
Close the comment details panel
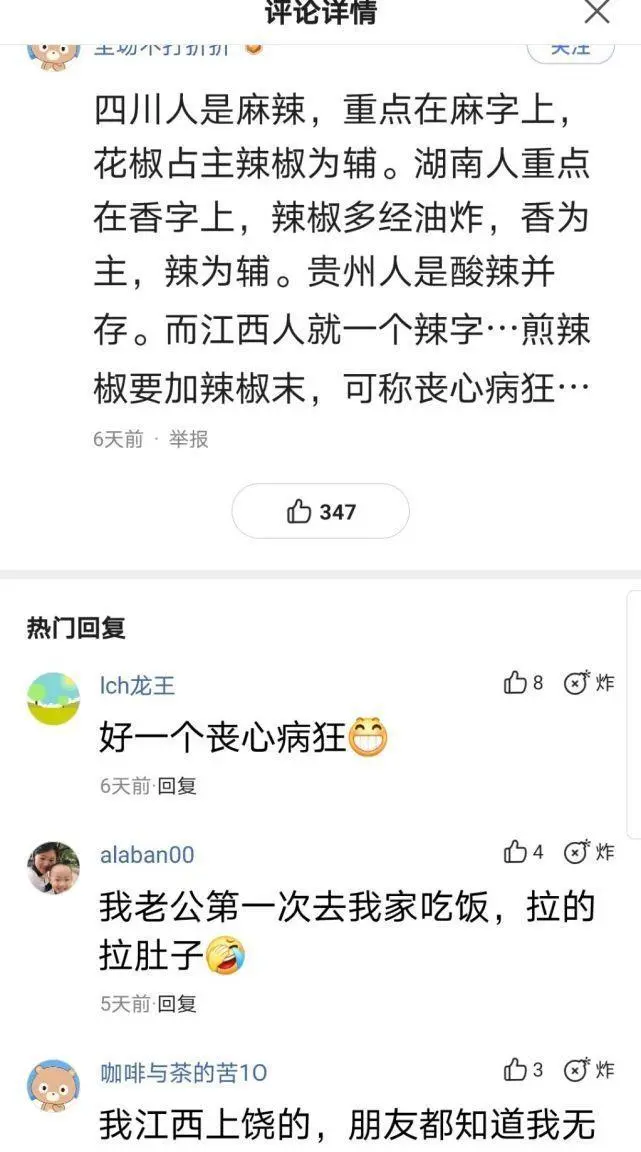pyautogui.click(x=597, y=12)
